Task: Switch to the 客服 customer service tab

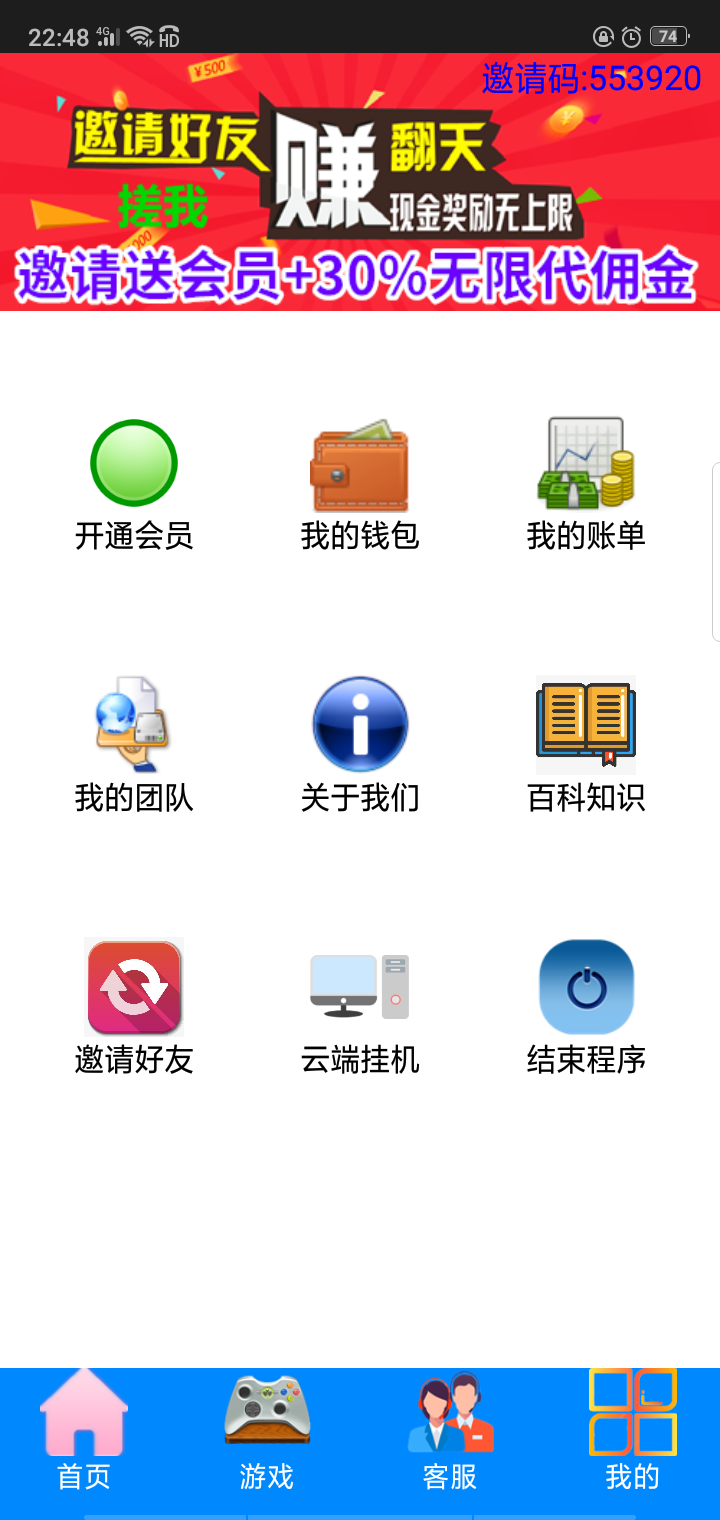Action: click(450, 1432)
